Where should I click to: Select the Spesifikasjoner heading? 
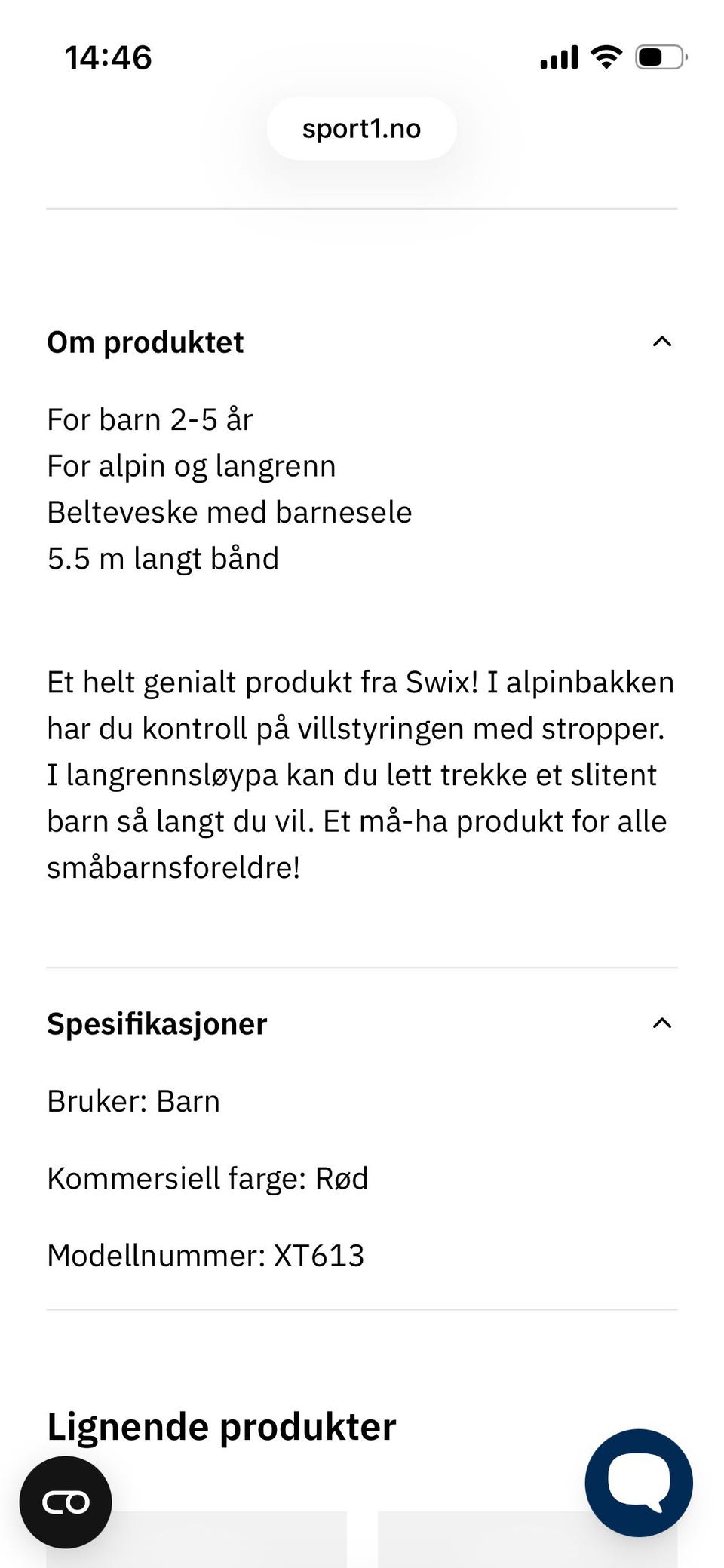click(x=157, y=1023)
